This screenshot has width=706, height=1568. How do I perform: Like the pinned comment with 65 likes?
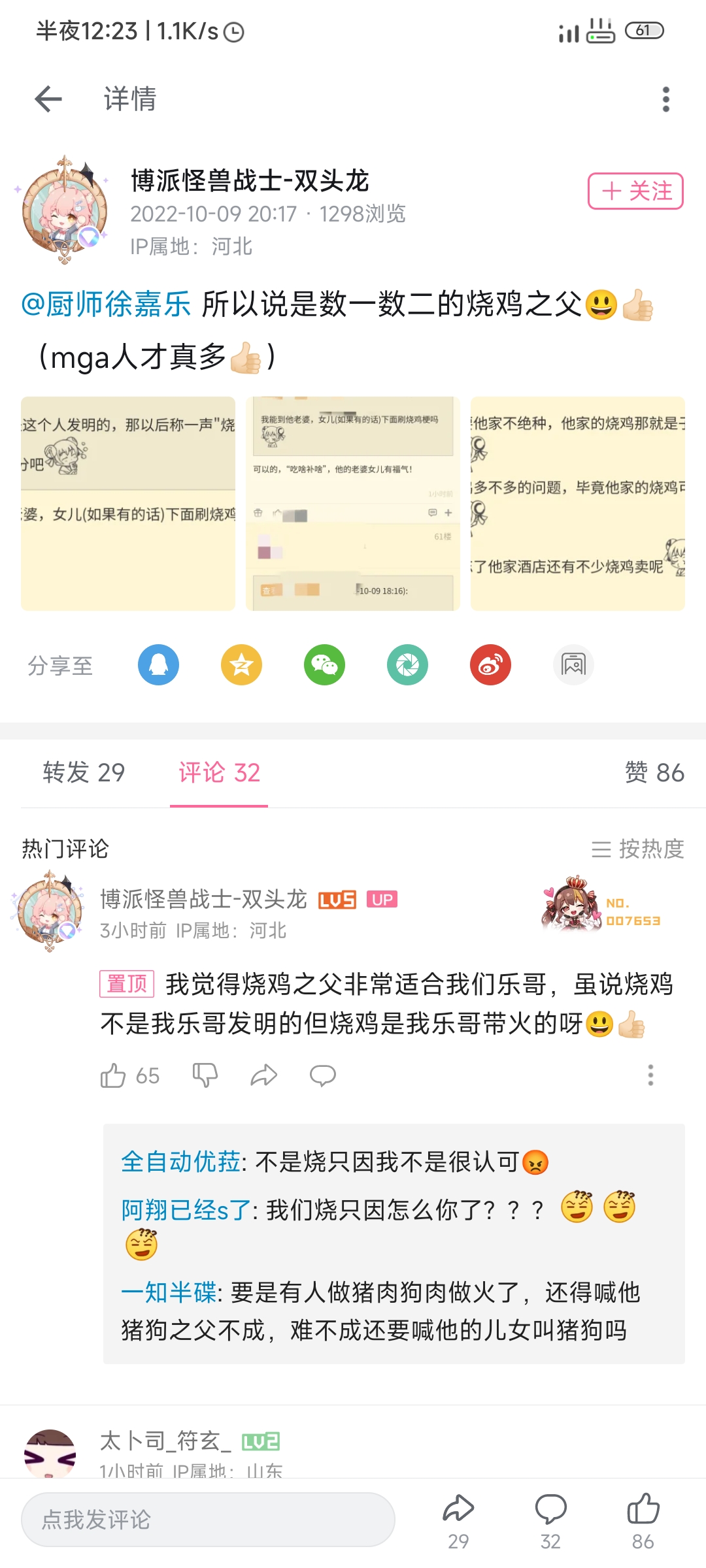click(114, 1075)
